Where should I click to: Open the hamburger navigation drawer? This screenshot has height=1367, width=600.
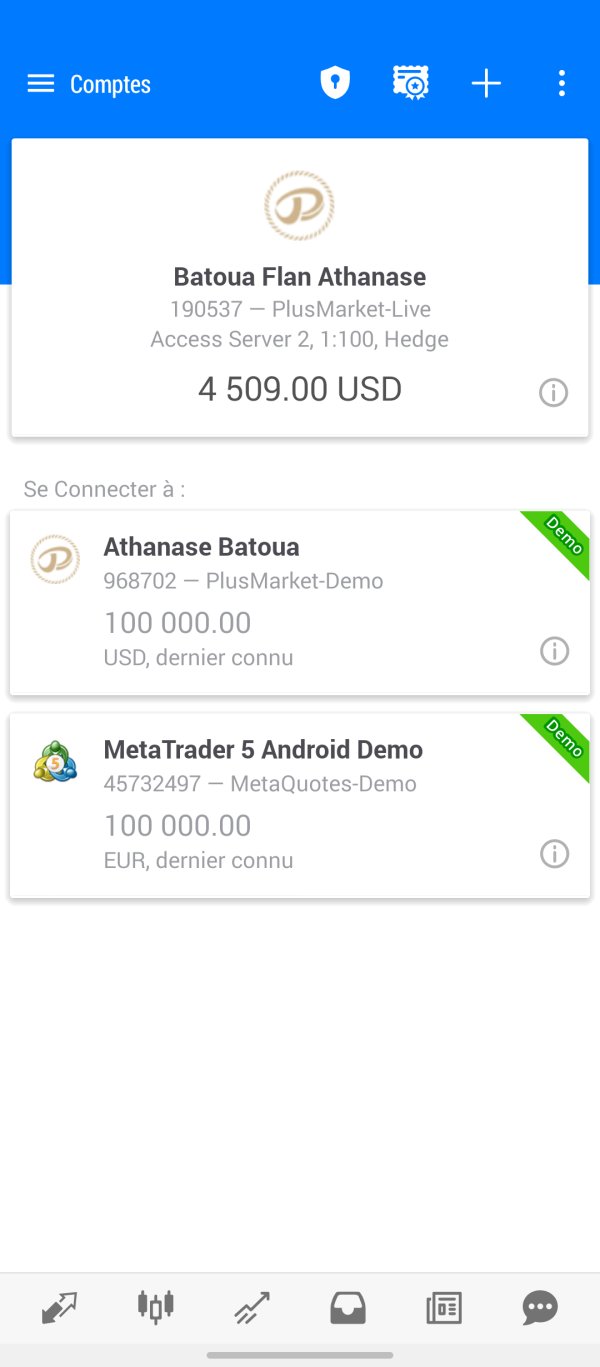(x=41, y=84)
